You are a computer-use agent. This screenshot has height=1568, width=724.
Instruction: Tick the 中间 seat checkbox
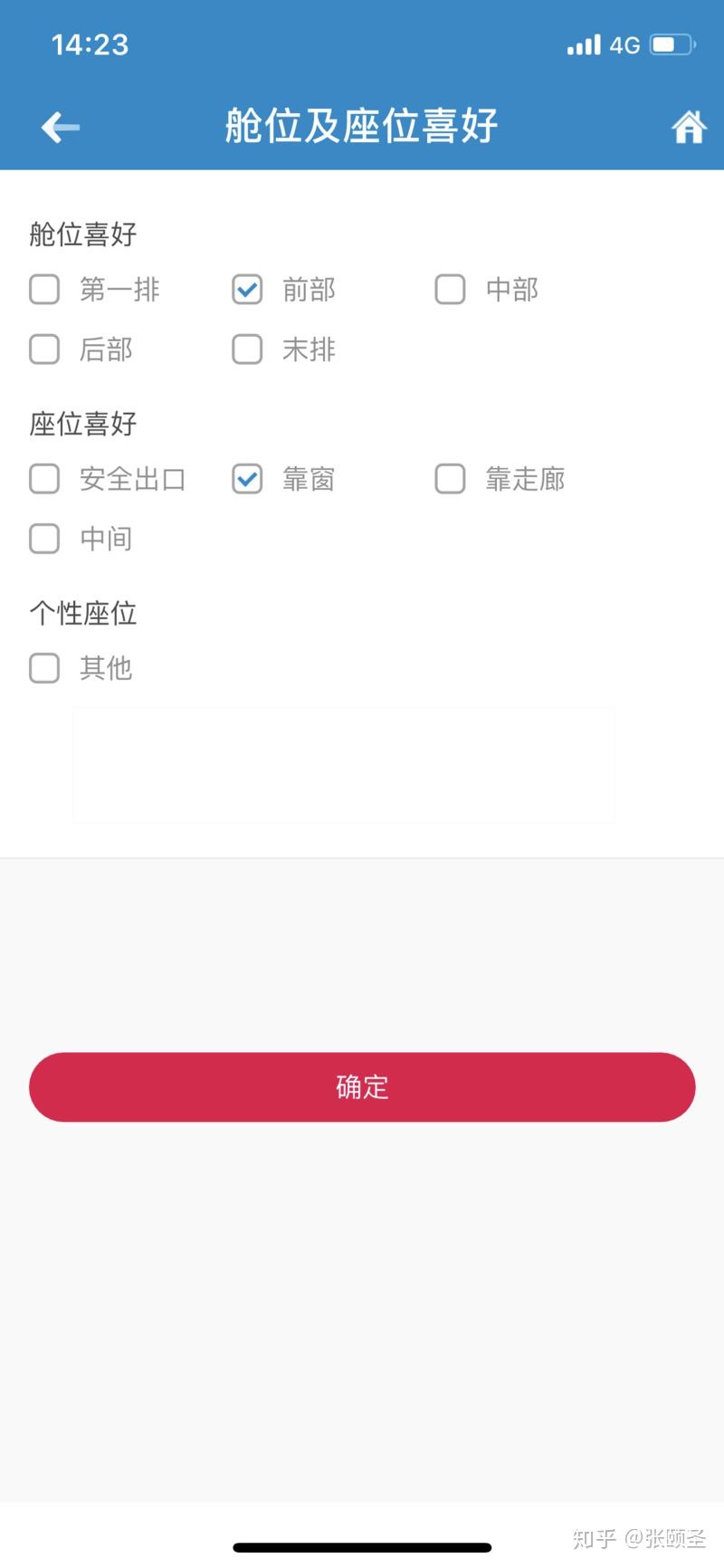pyautogui.click(x=44, y=539)
